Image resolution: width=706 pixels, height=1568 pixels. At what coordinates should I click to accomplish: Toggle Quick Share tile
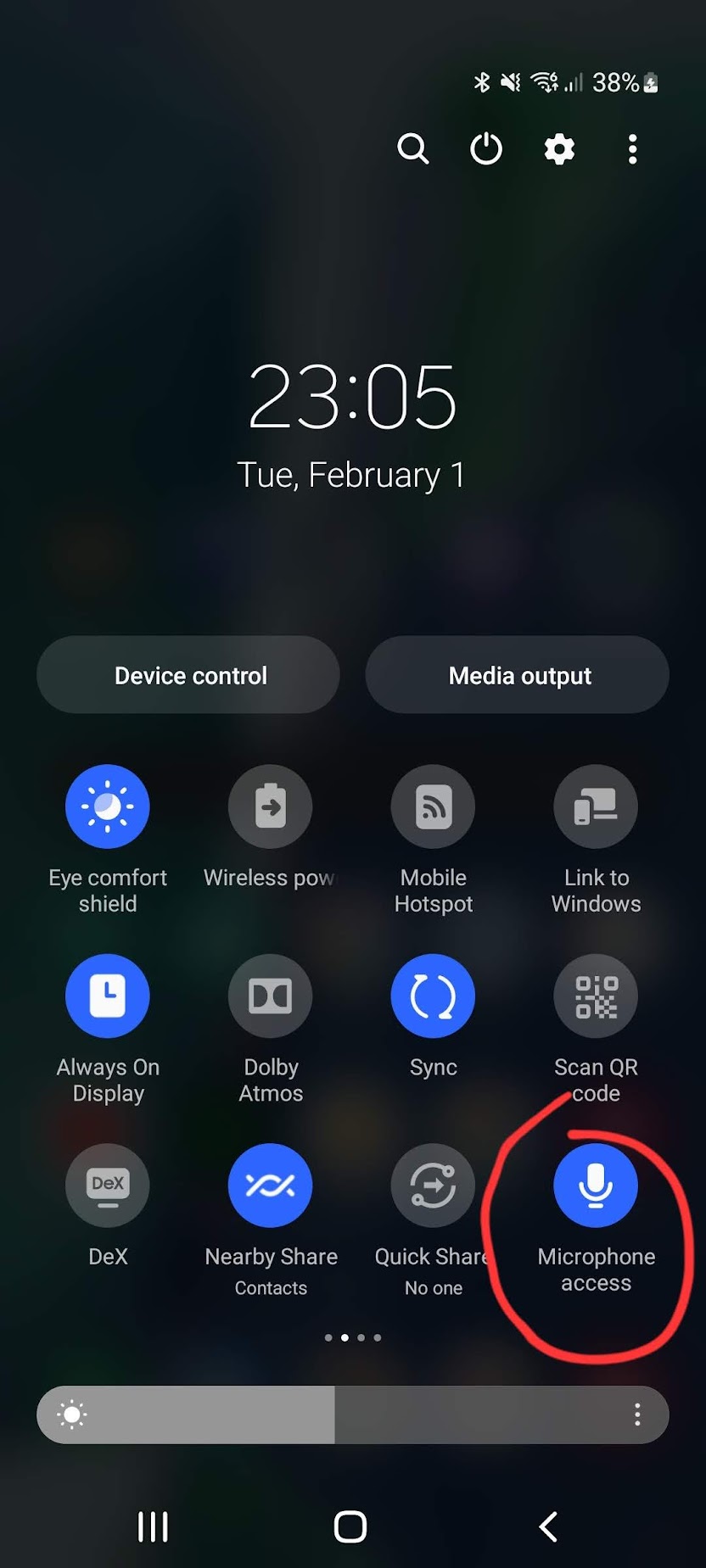(x=433, y=1186)
